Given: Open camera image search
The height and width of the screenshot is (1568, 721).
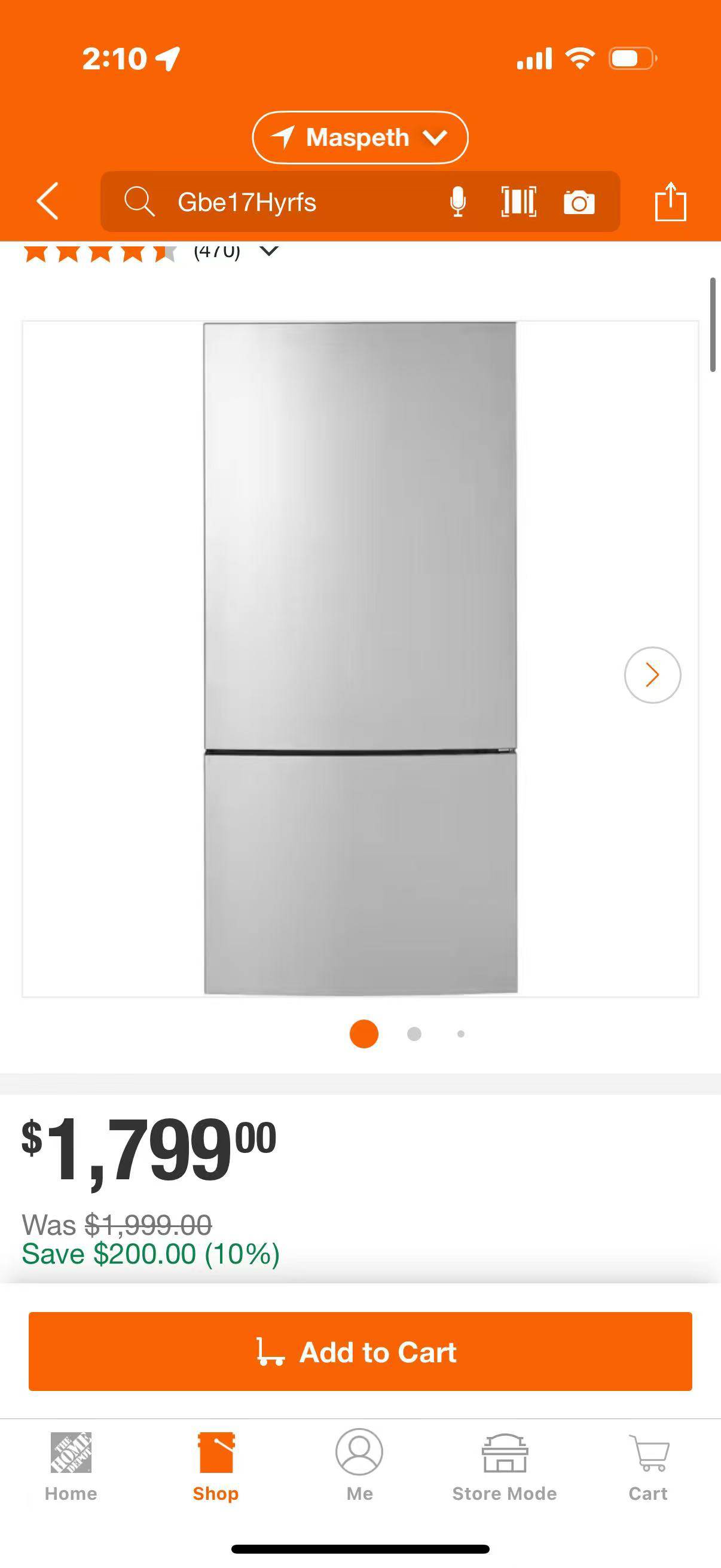Looking at the screenshot, I should point(579,202).
